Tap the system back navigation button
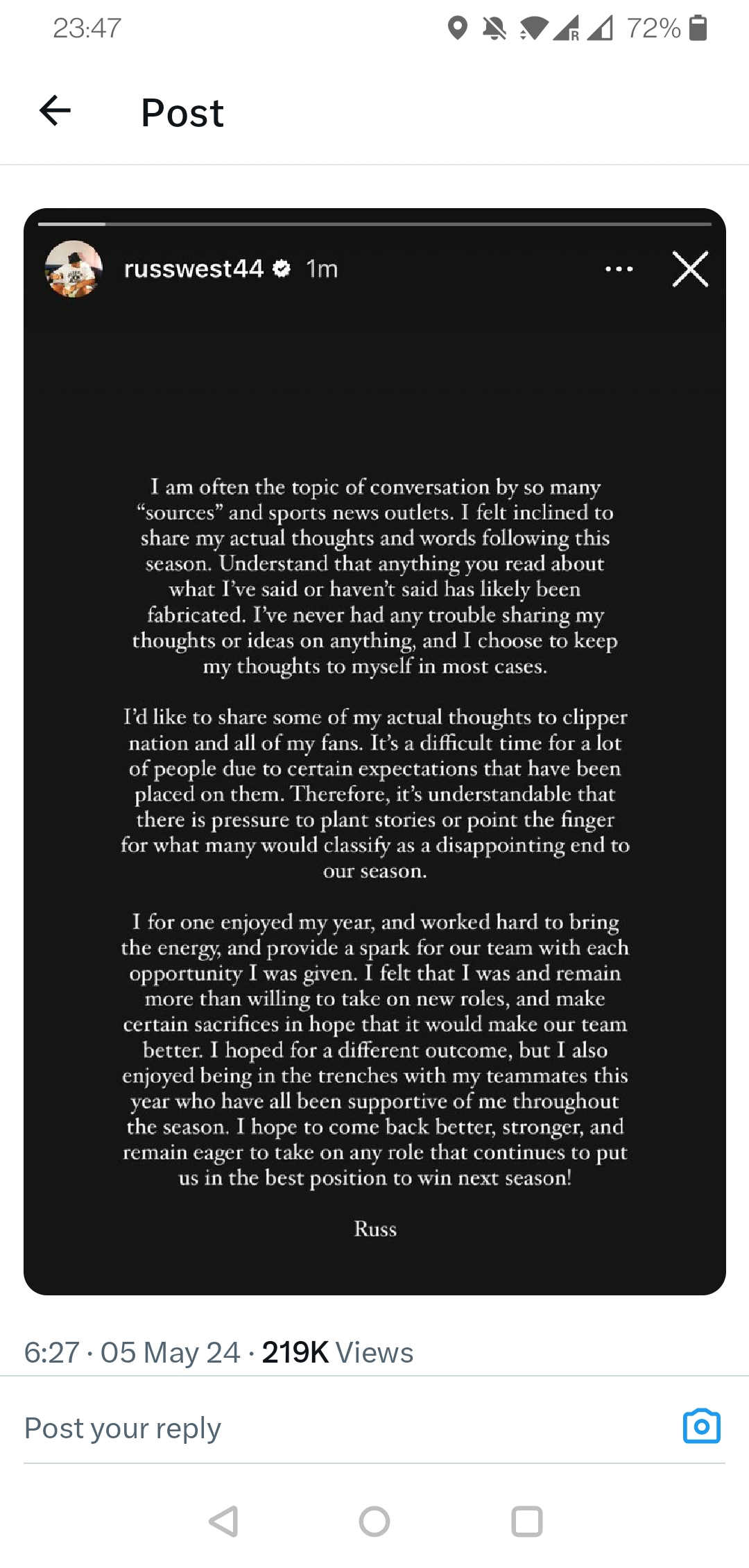The width and height of the screenshot is (749, 1568). 224,1522
